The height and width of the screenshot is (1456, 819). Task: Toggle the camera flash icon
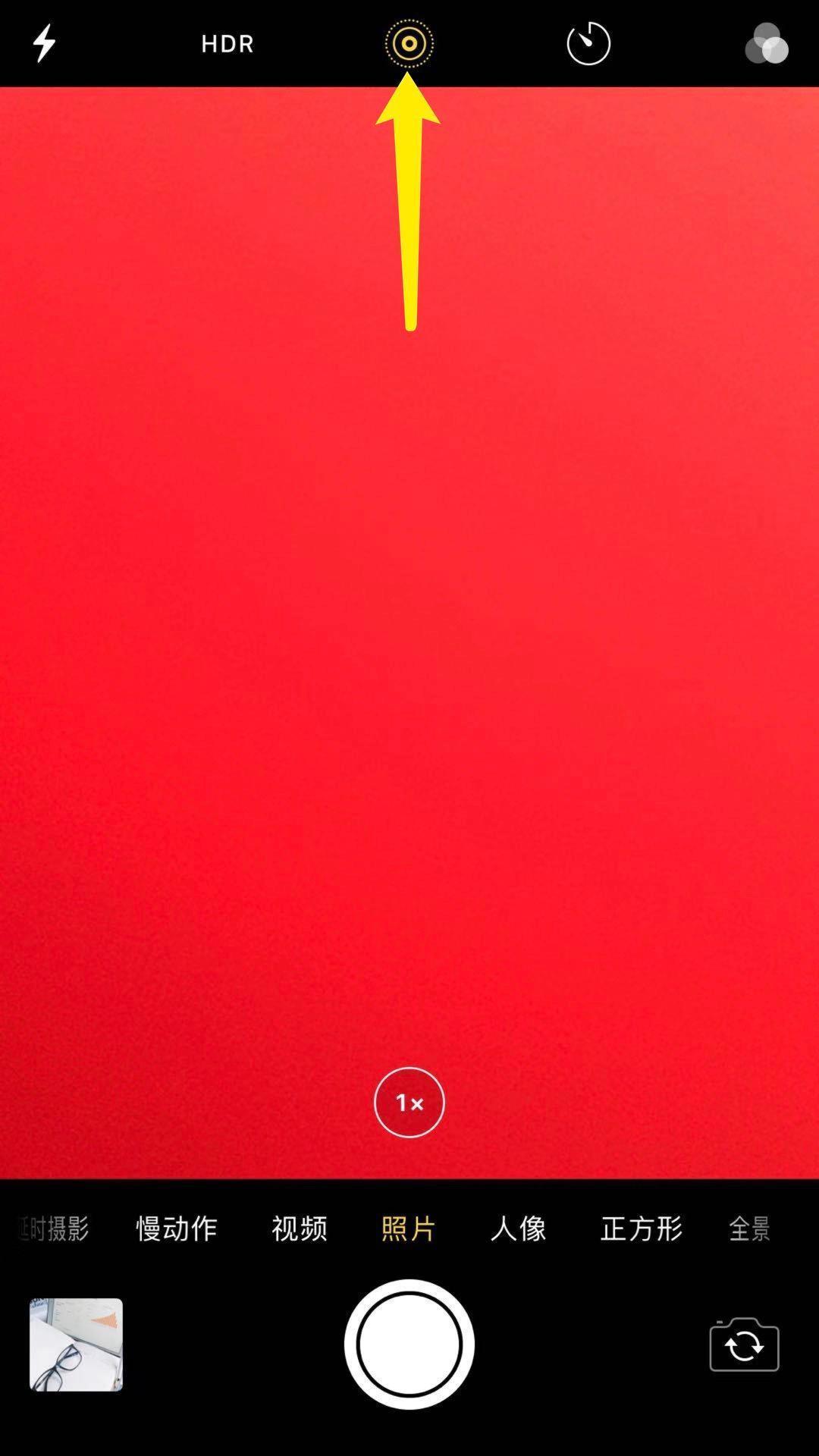[44, 43]
